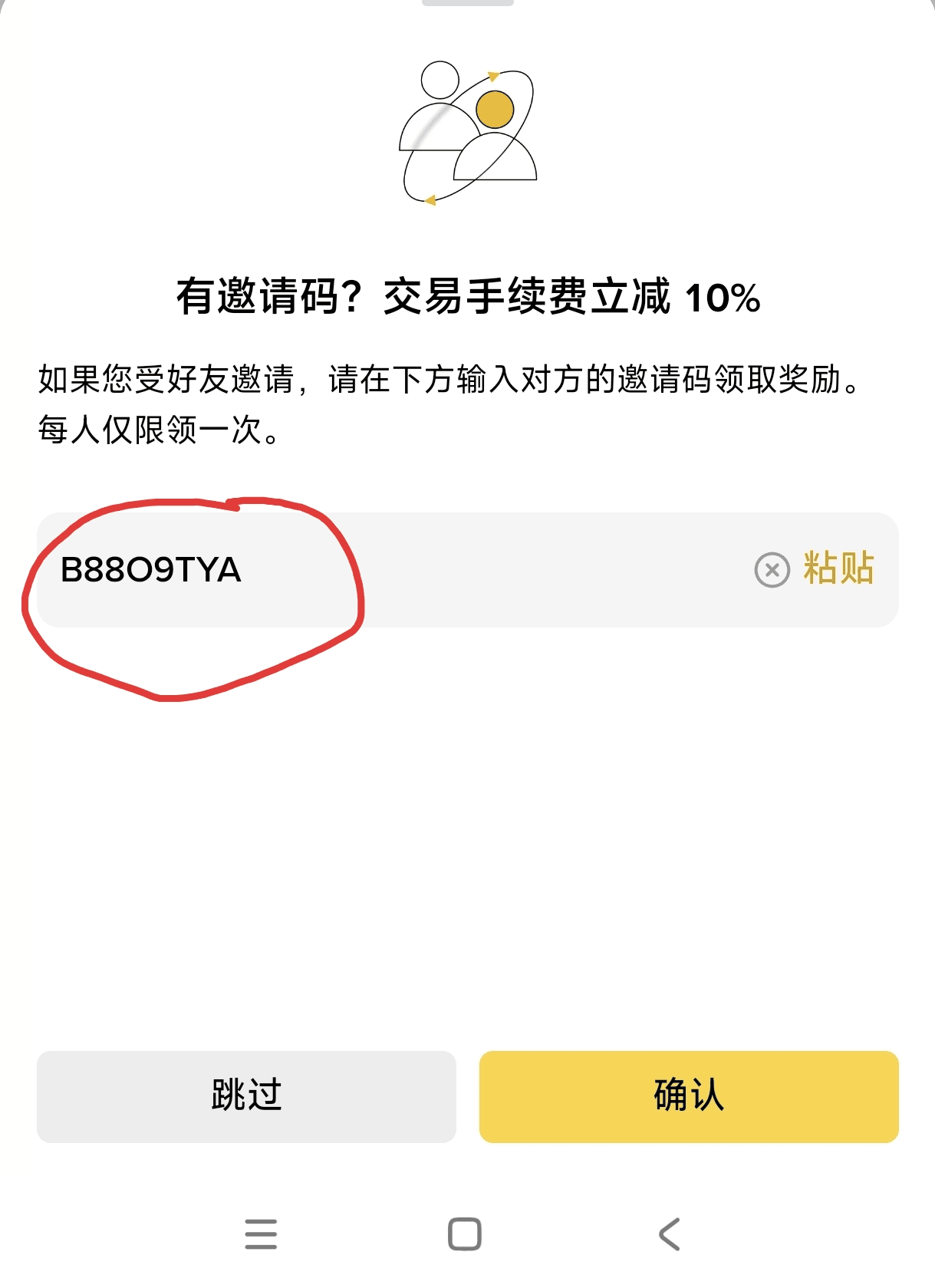The image size is (935, 1288).
Task: Tap 粘贴 to paste the code
Action: coord(838,568)
